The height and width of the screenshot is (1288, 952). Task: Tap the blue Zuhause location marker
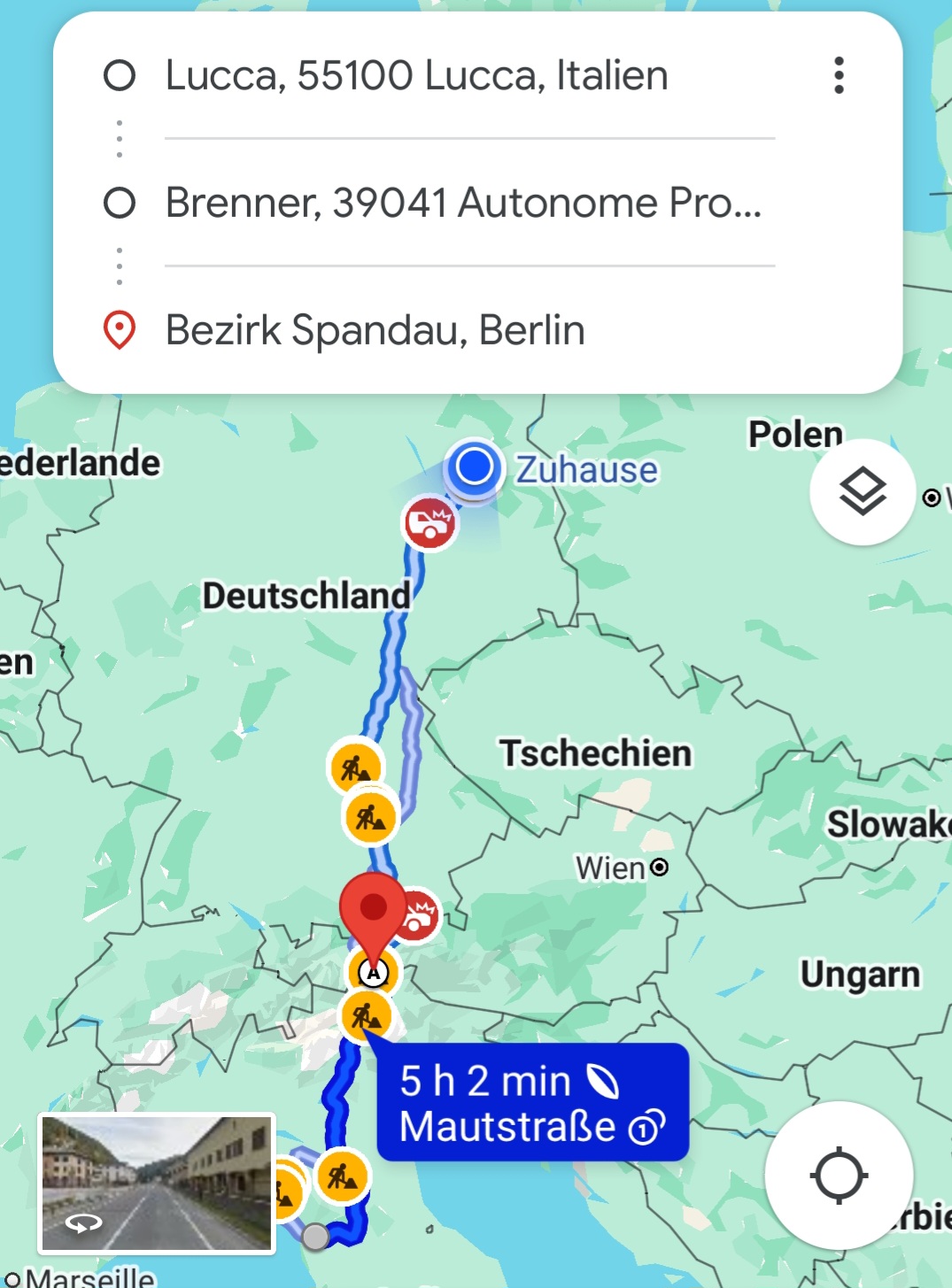(x=475, y=467)
